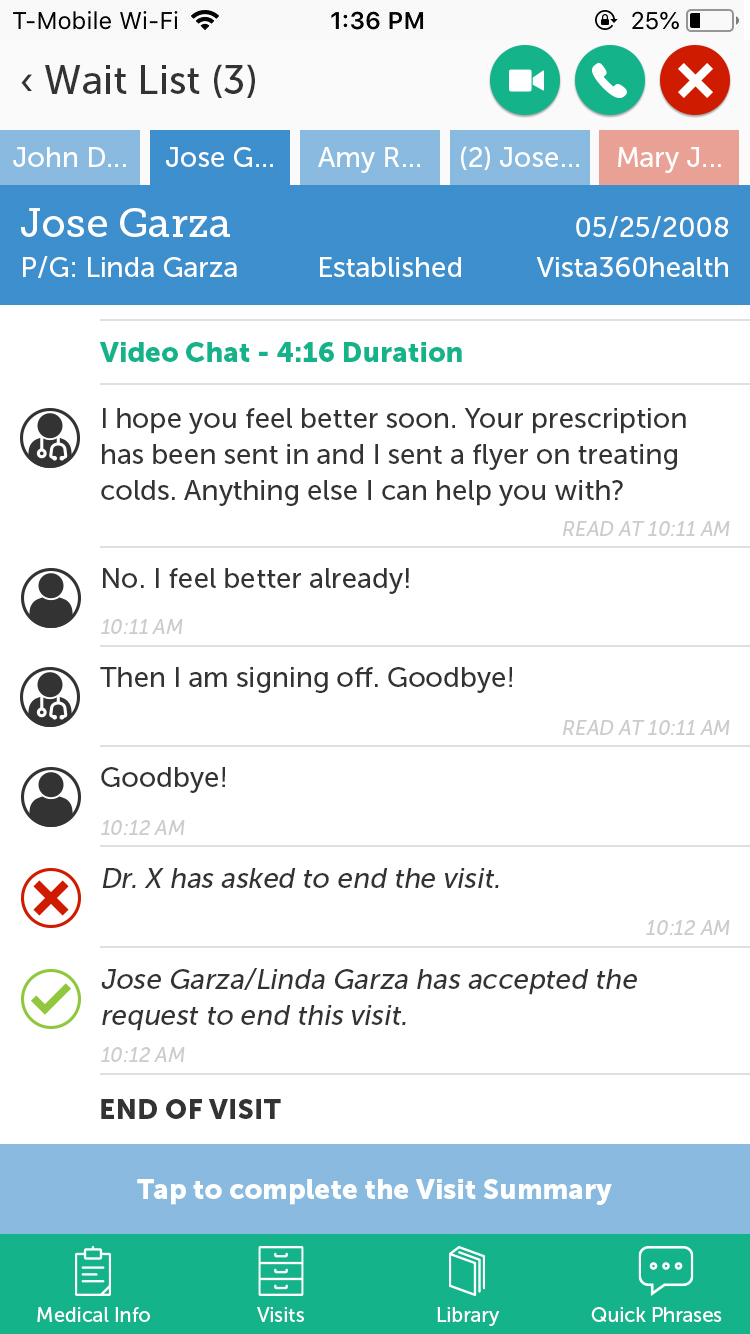Image resolution: width=750 pixels, height=1334 pixels.
Task: Select the Jose G... patient tab
Action: (220, 158)
